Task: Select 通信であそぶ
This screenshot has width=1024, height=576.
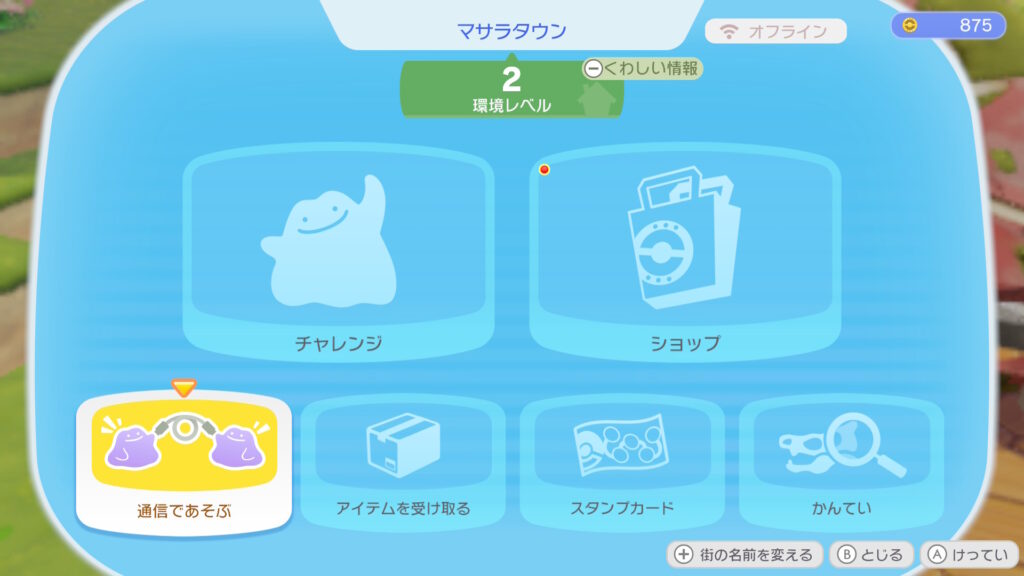Action: pyautogui.click(x=183, y=460)
